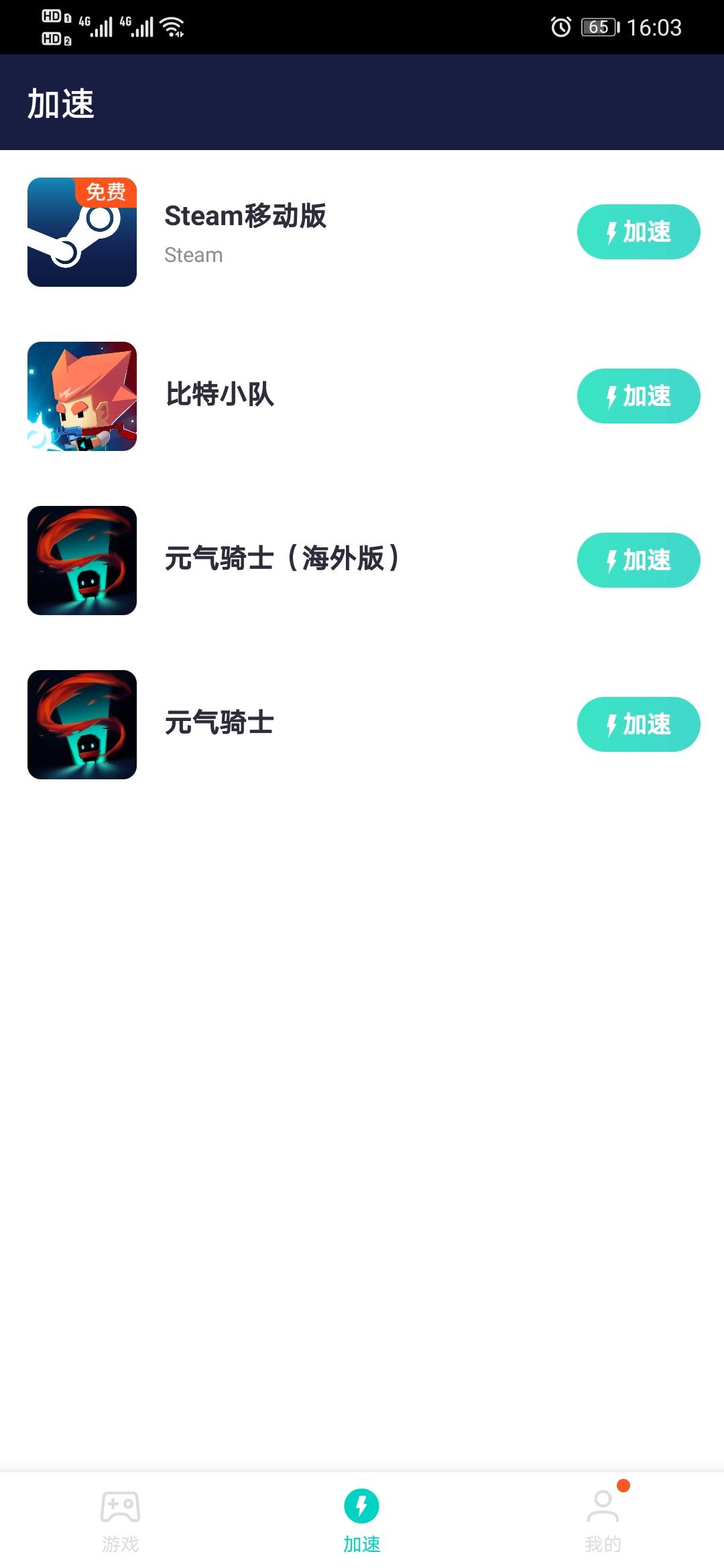724x1568 pixels.
Task: Tap the battery indicator showing 65
Action: tap(597, 27)
